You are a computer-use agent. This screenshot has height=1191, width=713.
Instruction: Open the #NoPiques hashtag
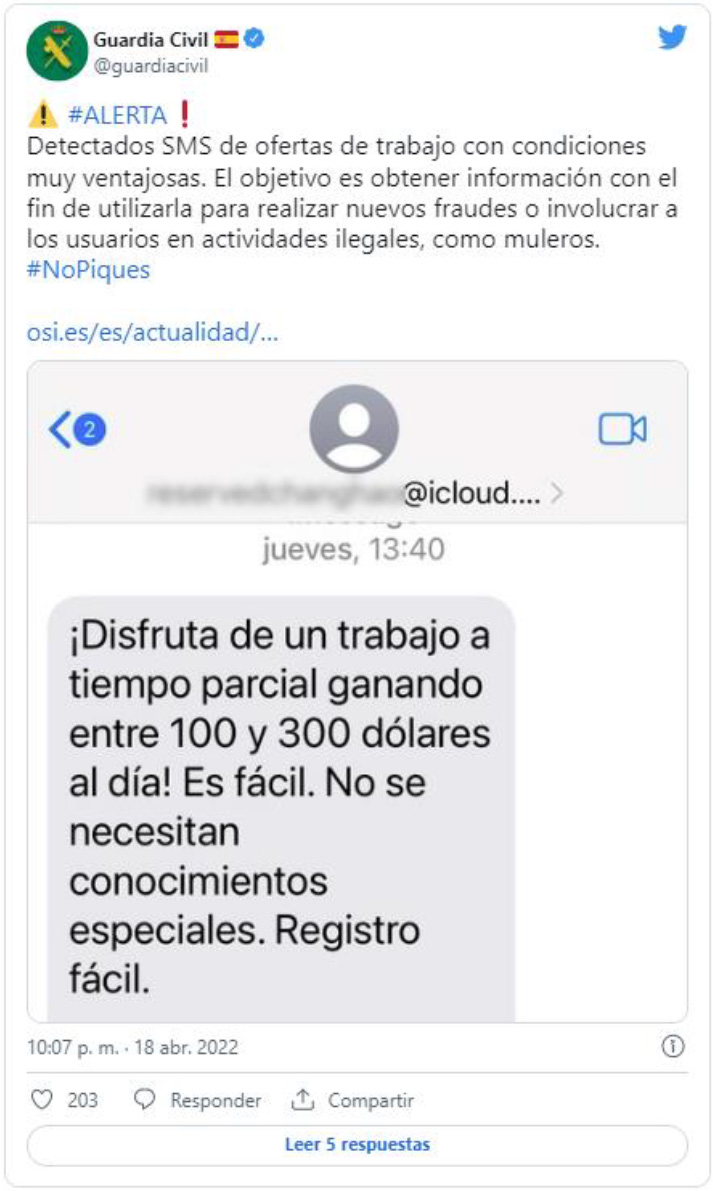[x=88, y=270]
